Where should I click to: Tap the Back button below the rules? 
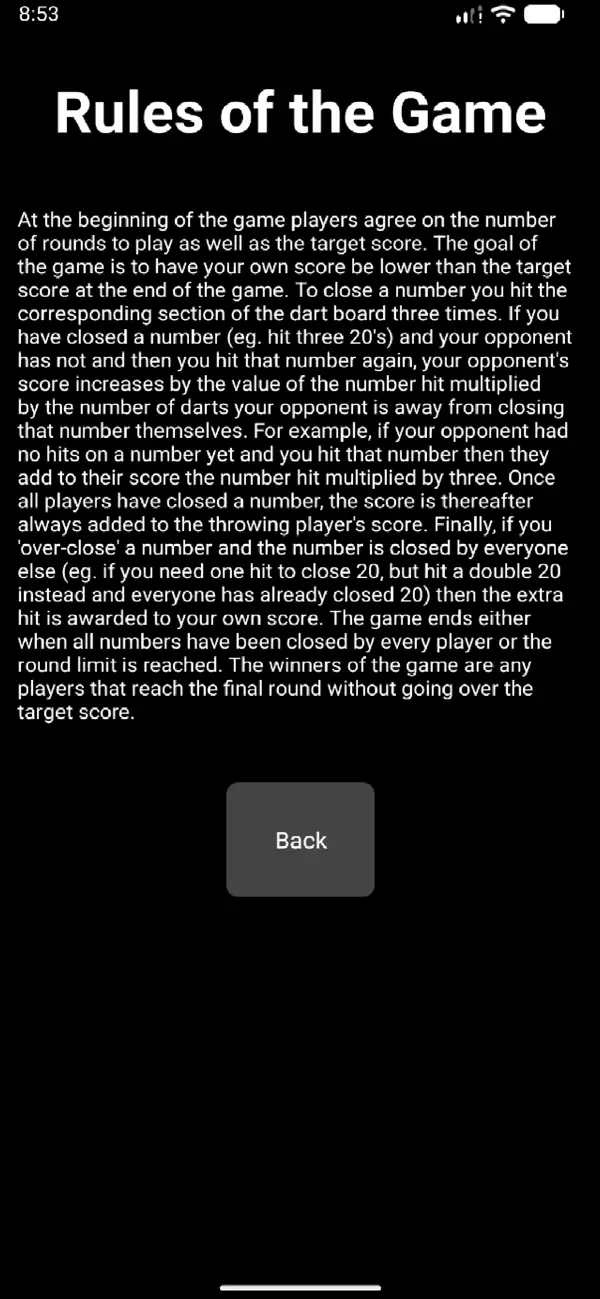tap(300, 839)
